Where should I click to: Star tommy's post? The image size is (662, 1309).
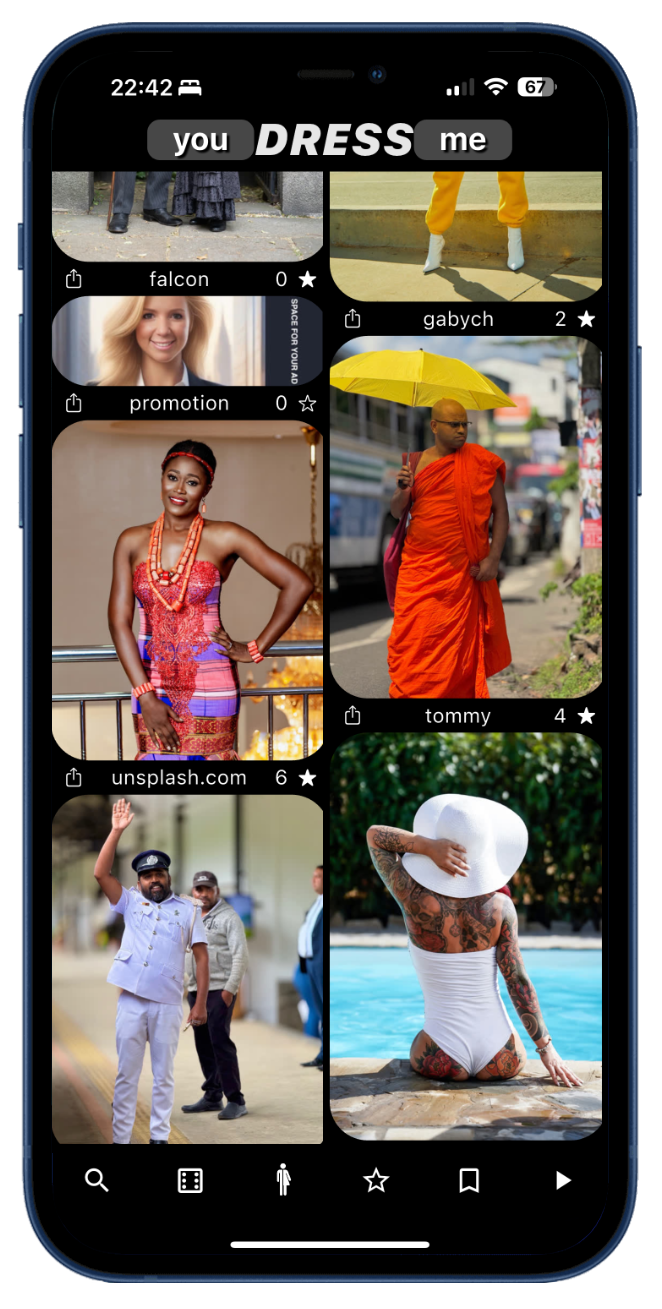[x=586, y=716]
